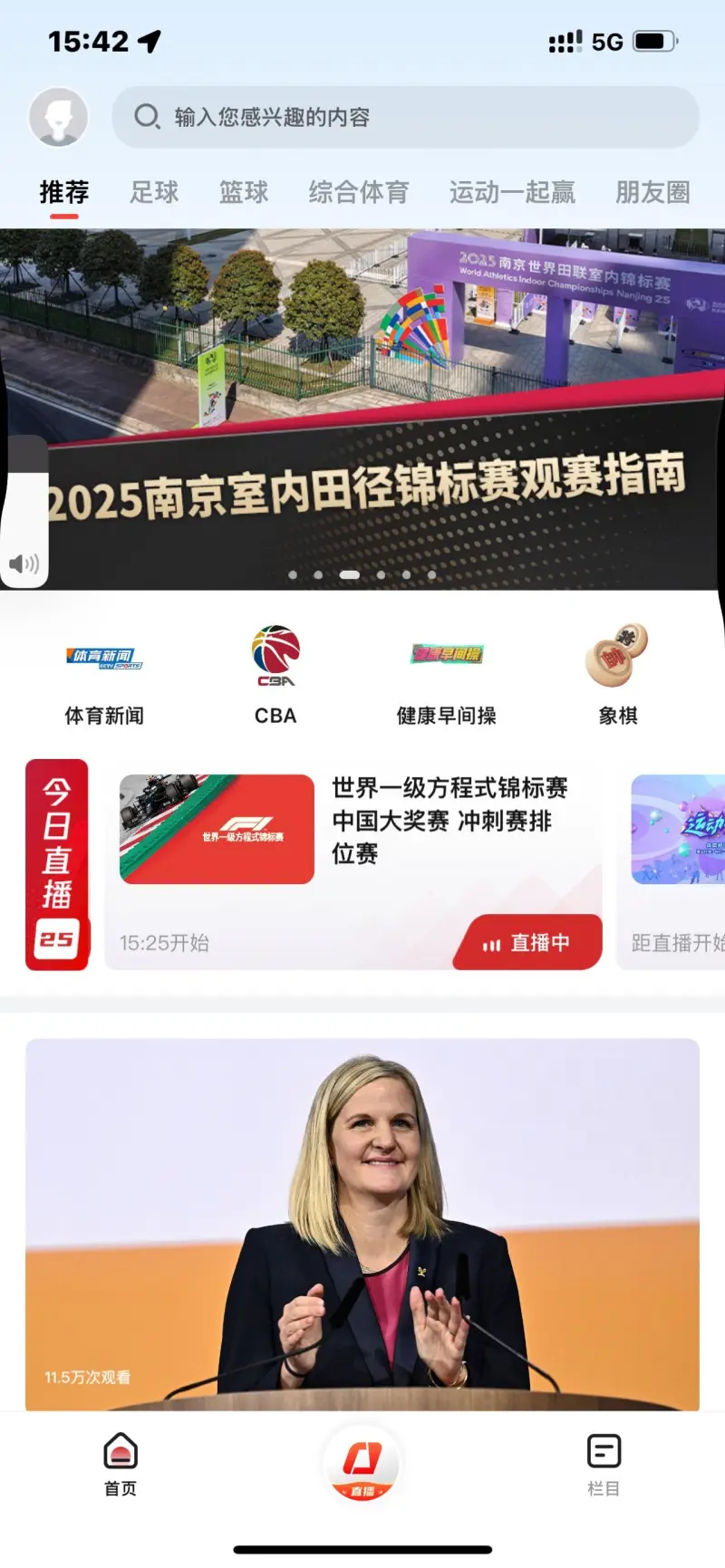725x1568 pixels.
Task: Select the 运动一起赢 tab
Action: [x=512, y=192]
